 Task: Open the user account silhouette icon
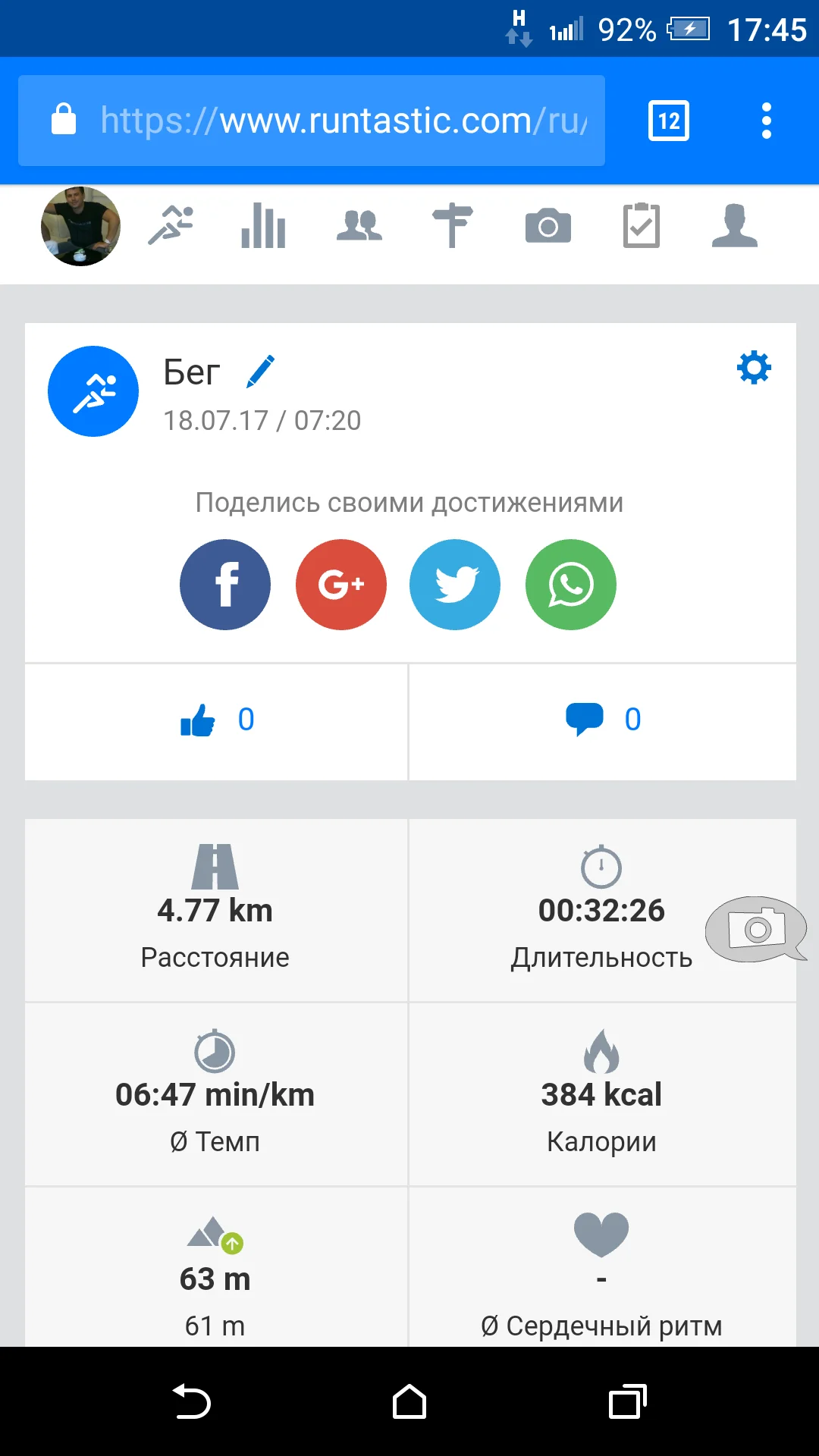[734, 225]
